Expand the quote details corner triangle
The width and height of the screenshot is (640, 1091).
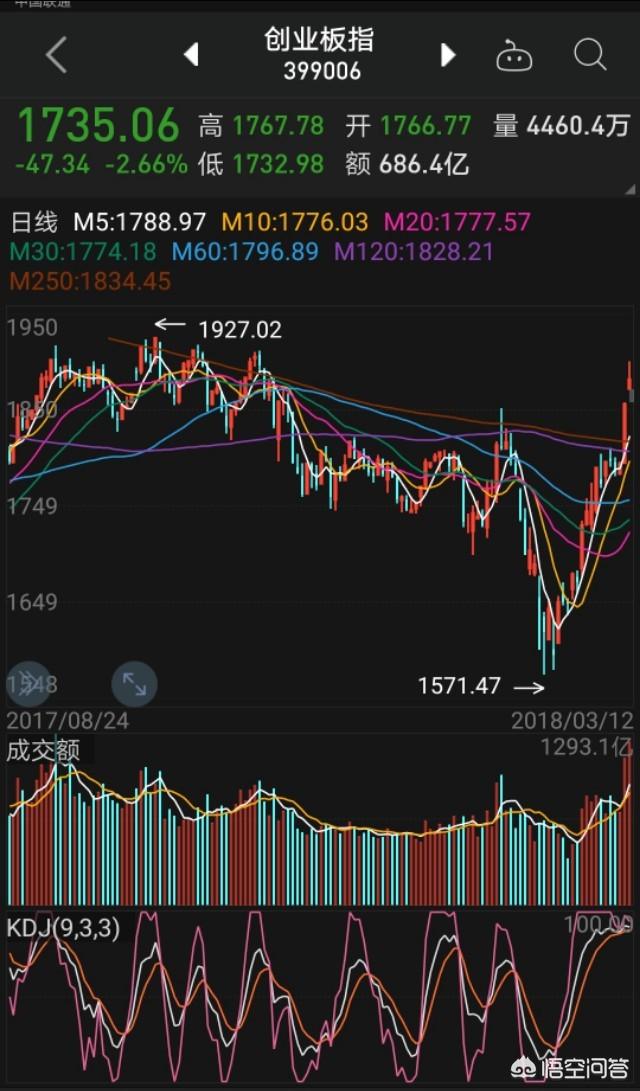coord(630,190)
